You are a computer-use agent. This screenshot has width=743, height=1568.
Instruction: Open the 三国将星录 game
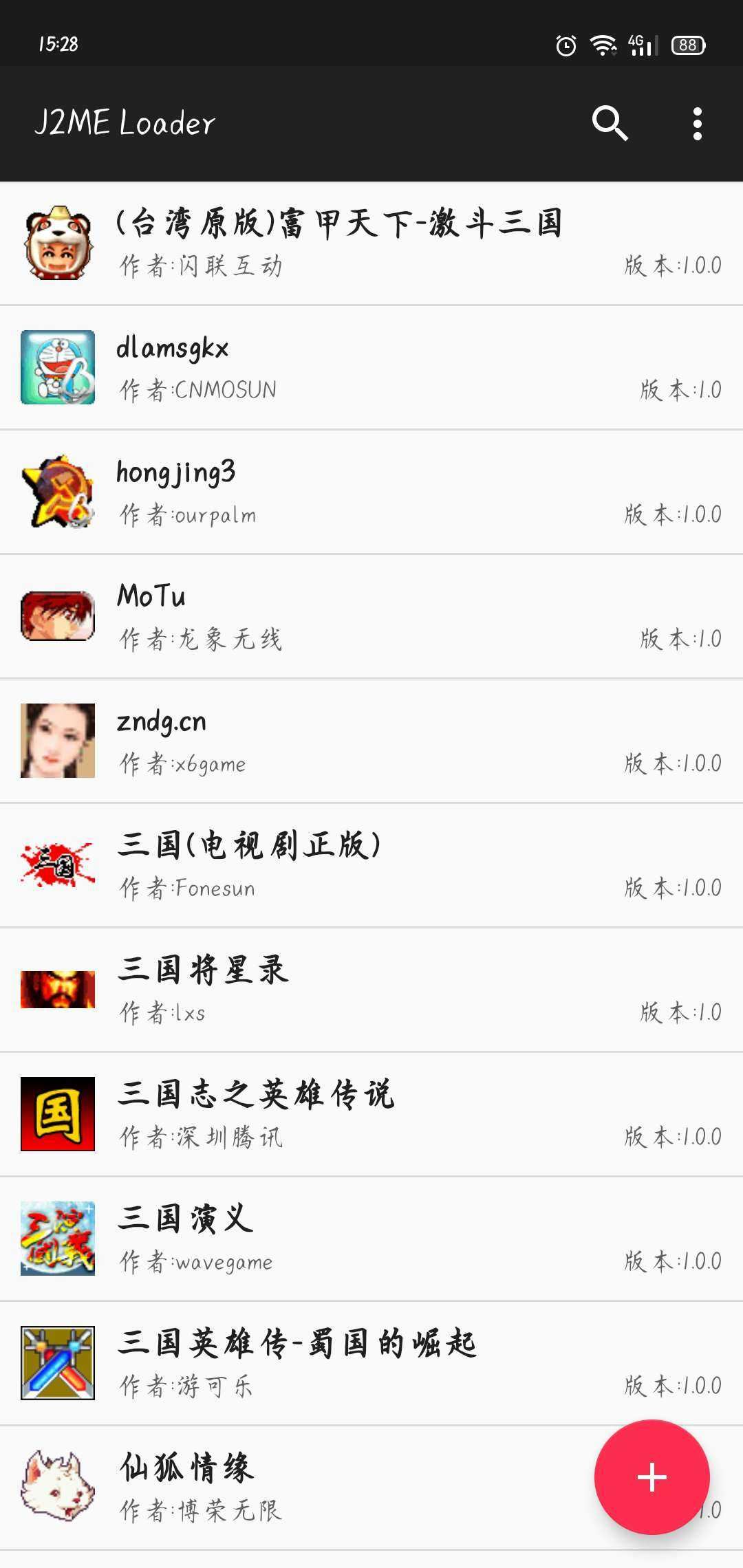pyautogui.click(x=371, y=990)
